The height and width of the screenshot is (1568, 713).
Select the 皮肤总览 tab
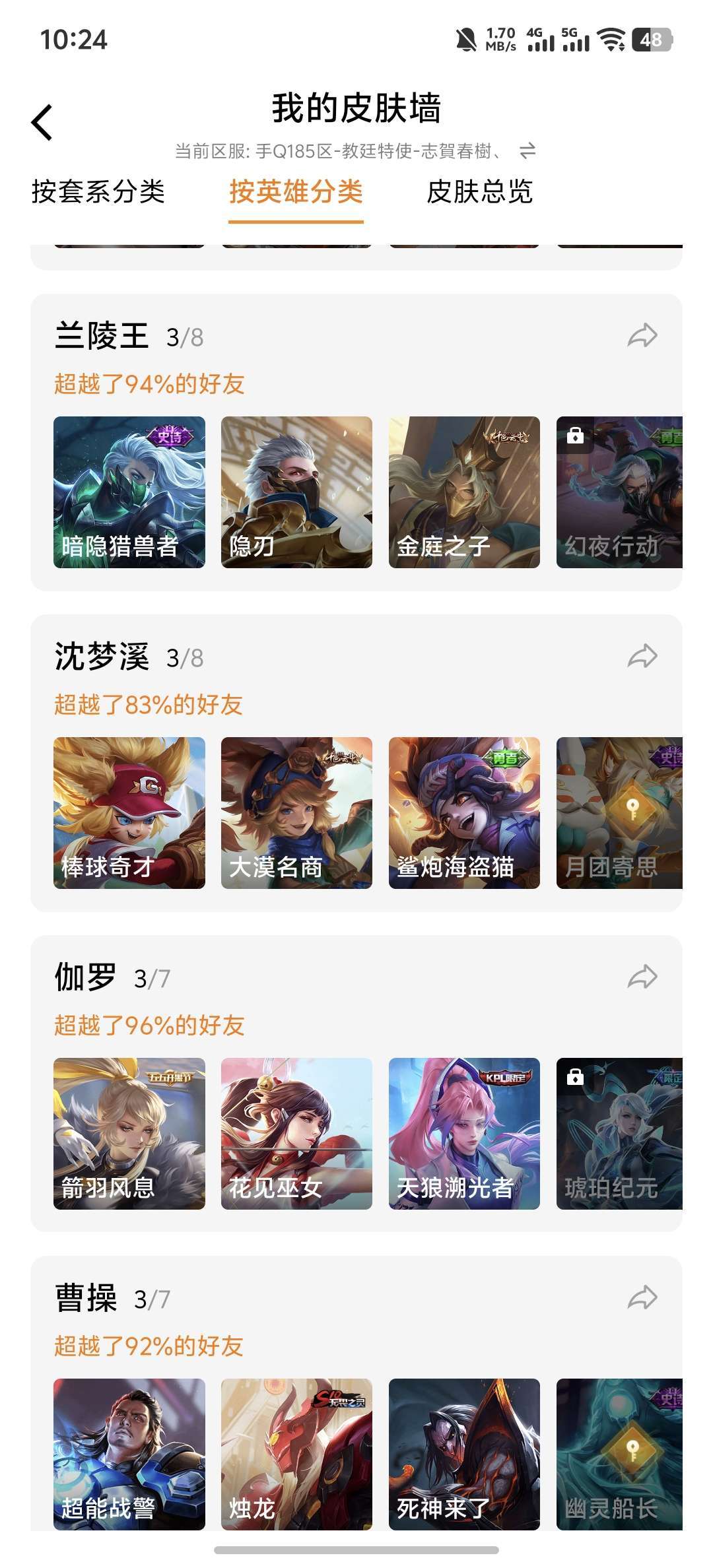coord(479,192)
